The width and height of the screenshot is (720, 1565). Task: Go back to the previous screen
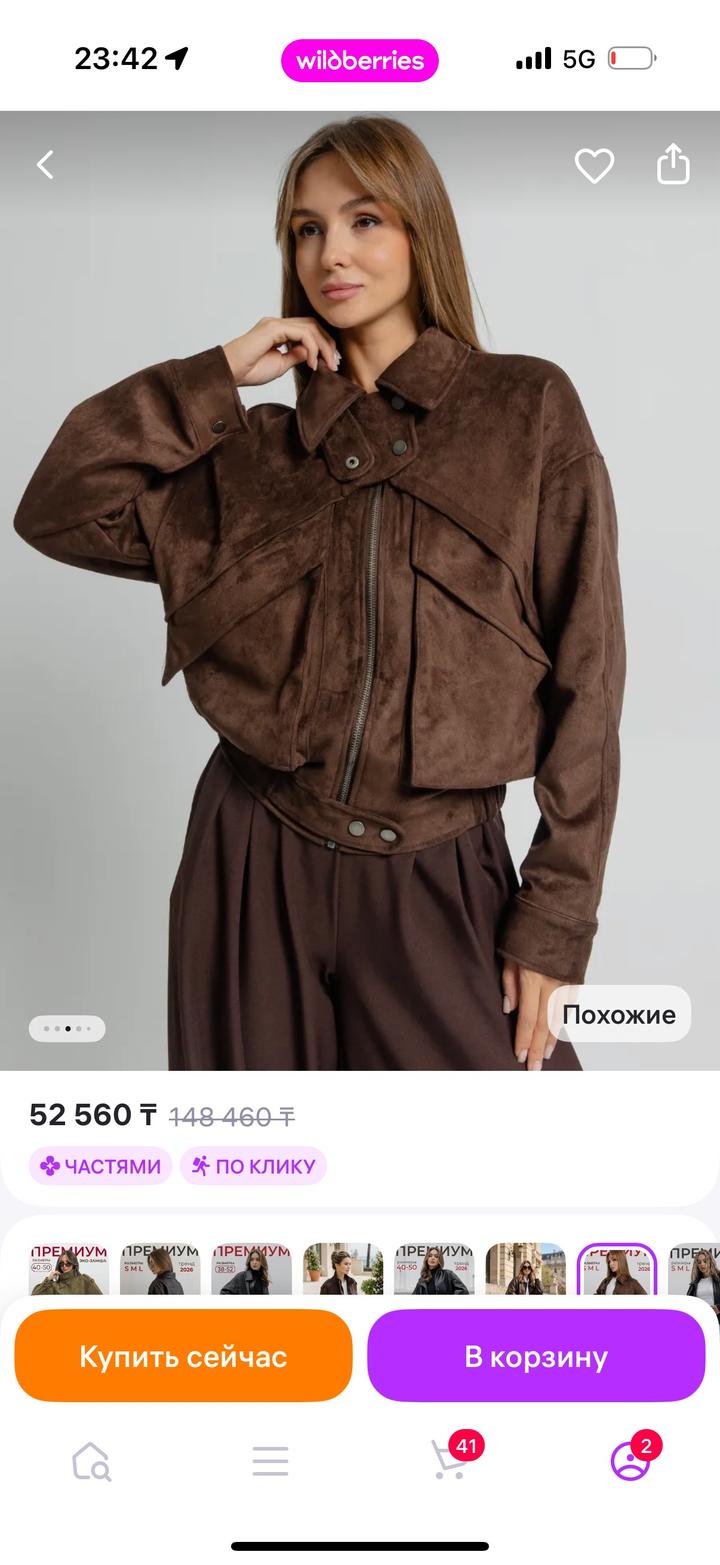tap(45, 165)
